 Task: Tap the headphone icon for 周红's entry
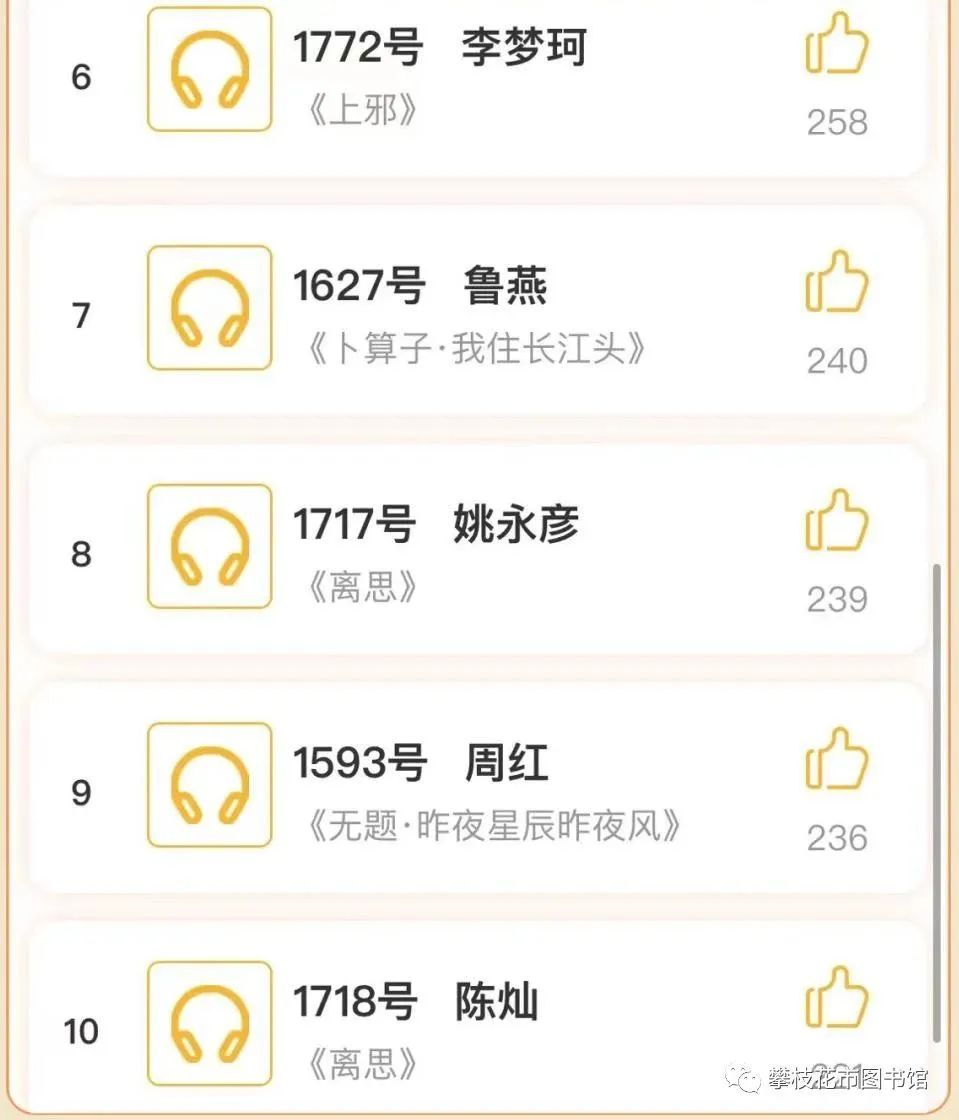pos(209,785)
